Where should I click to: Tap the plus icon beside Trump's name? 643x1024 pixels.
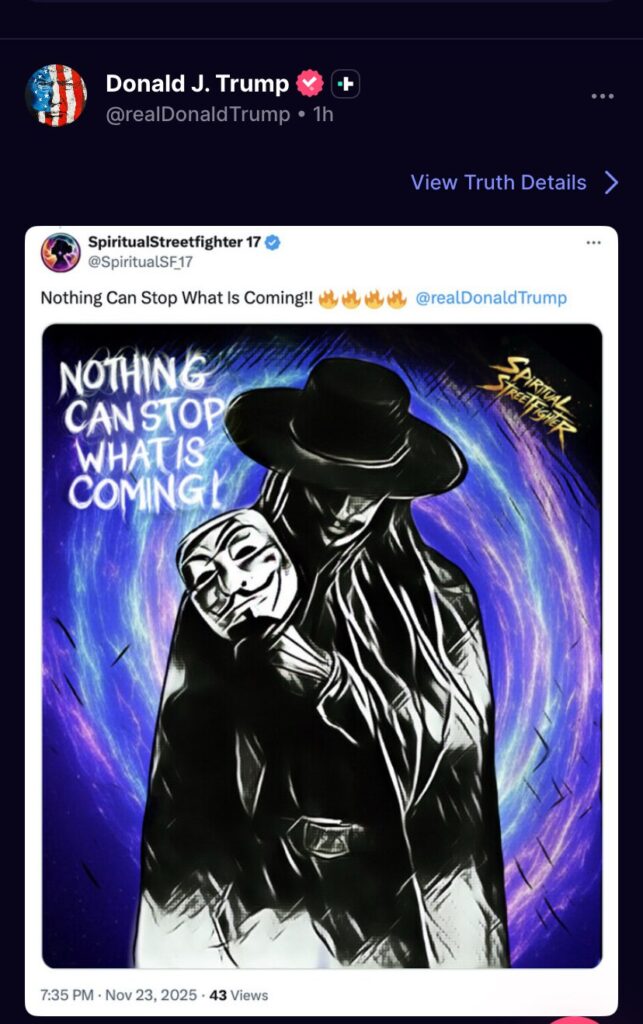click(345, 84)
